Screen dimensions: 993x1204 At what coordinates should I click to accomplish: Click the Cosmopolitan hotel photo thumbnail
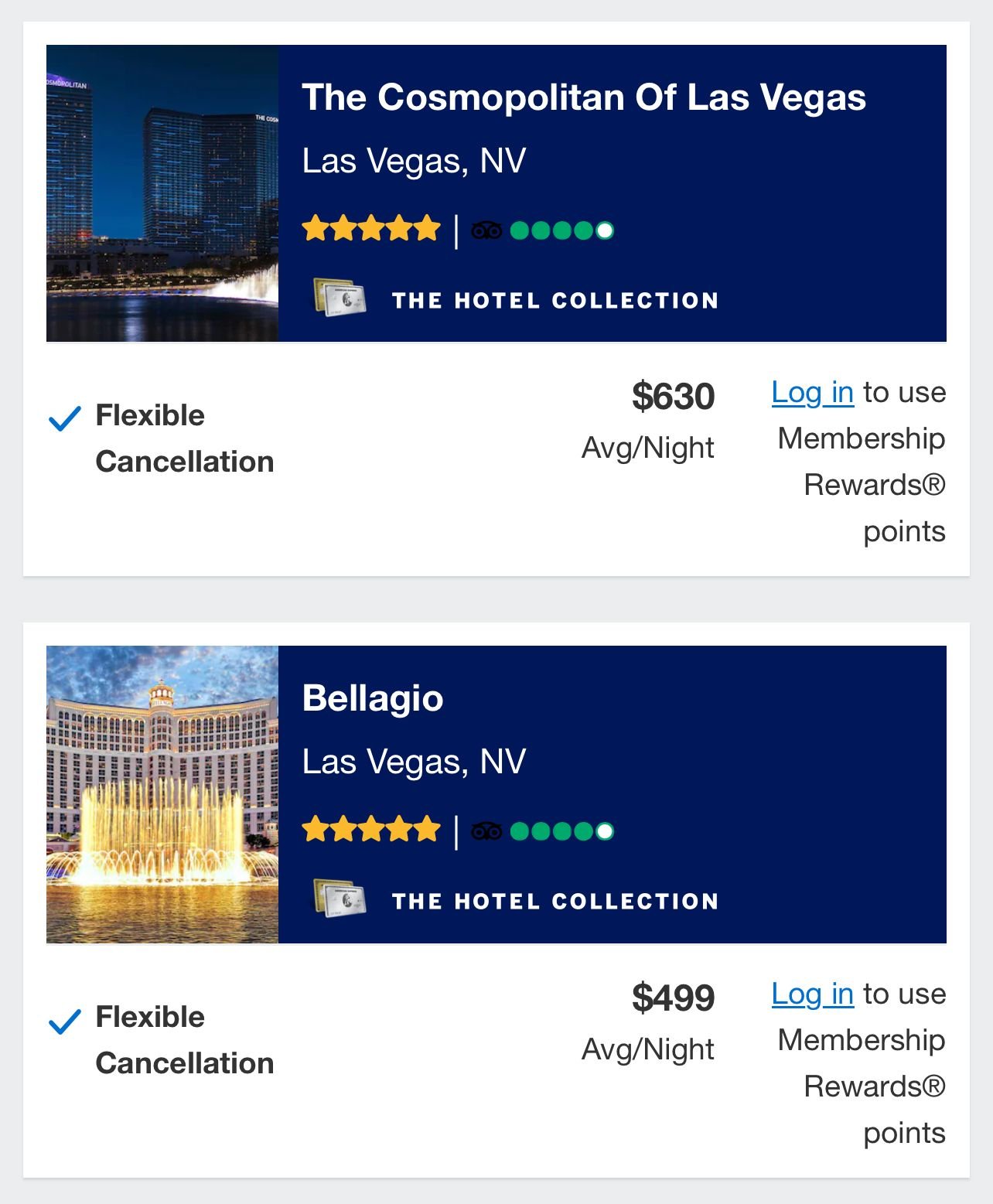[x=162, y=193]
